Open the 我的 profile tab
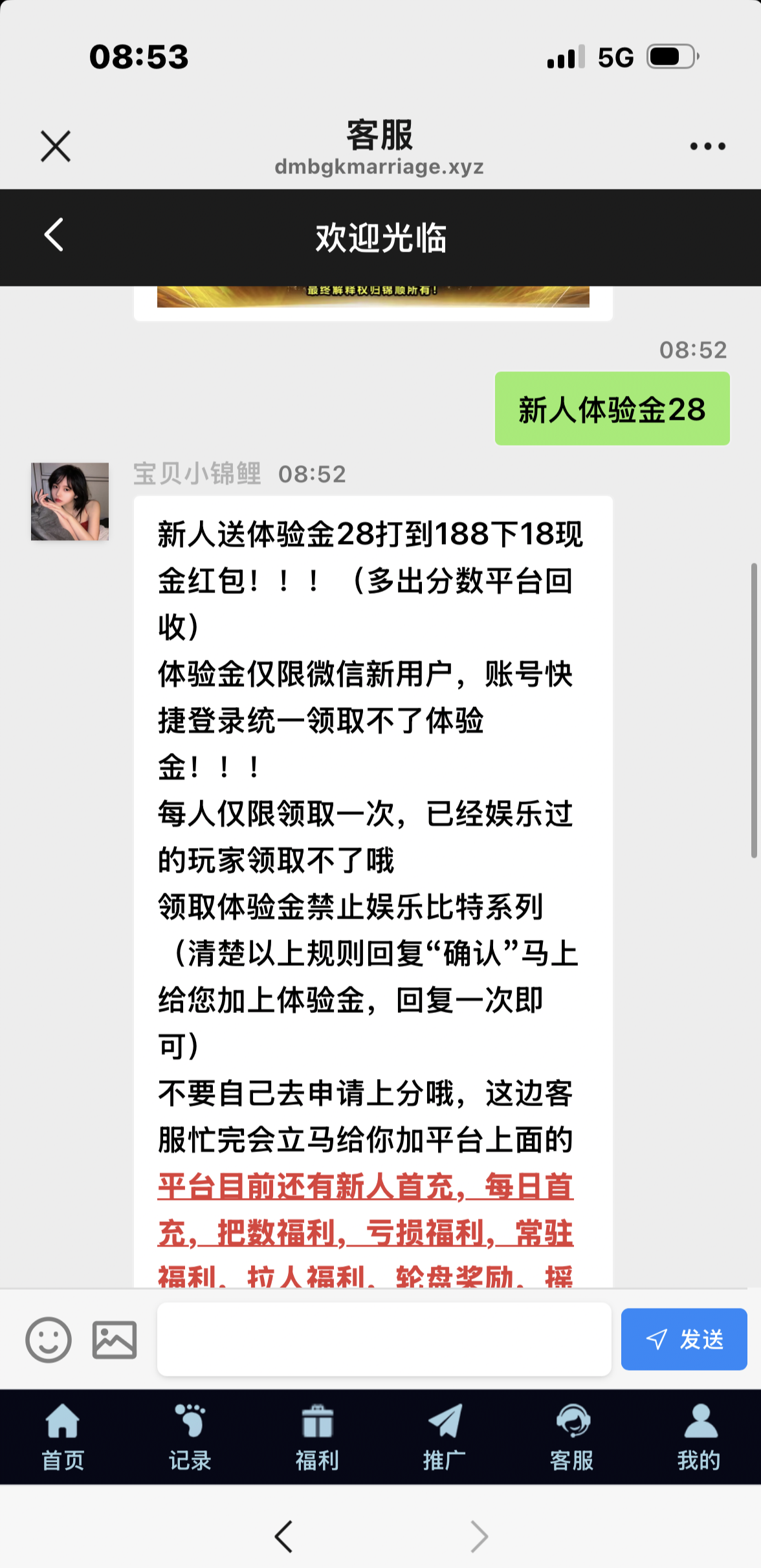The image size is (761, 1568). 699,1436
